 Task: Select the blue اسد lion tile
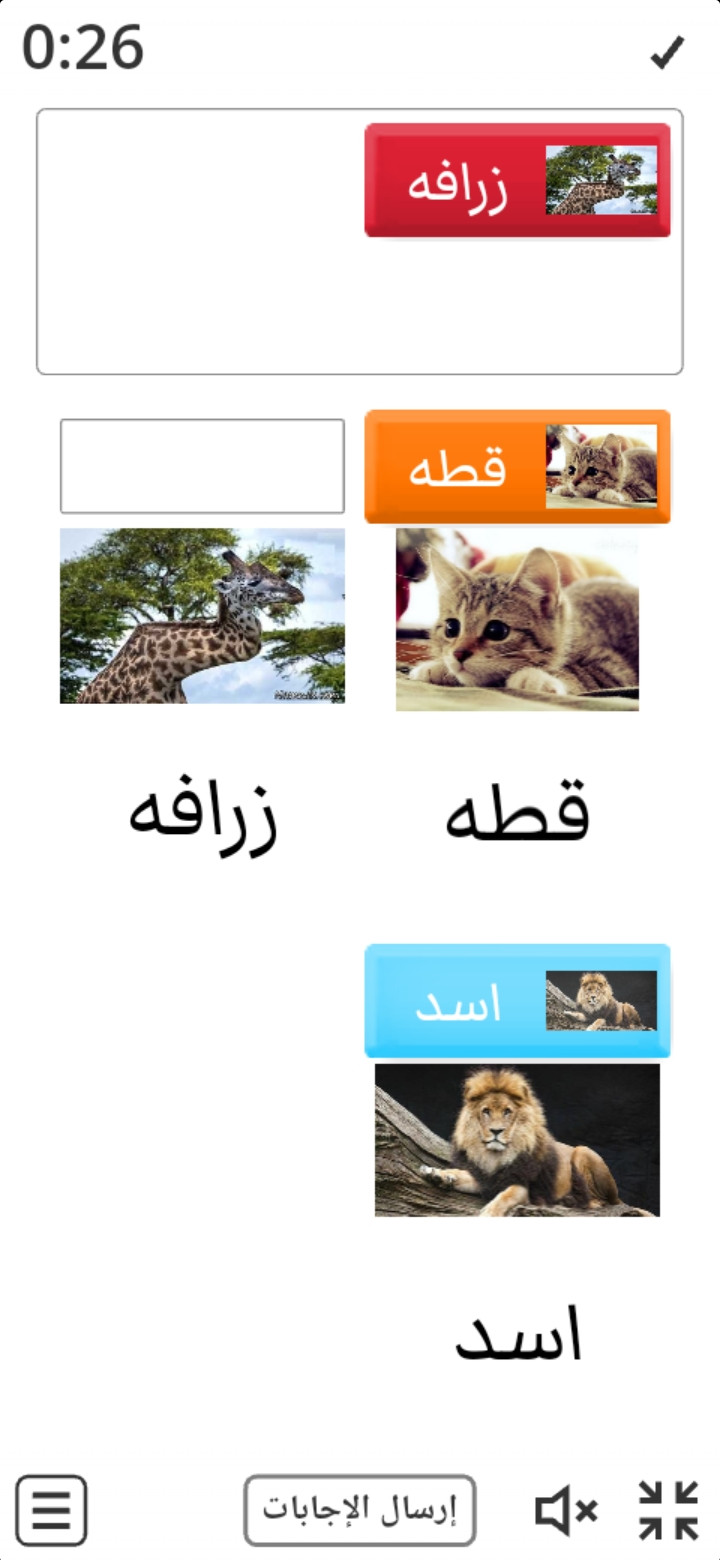(x=517, y=1001)
